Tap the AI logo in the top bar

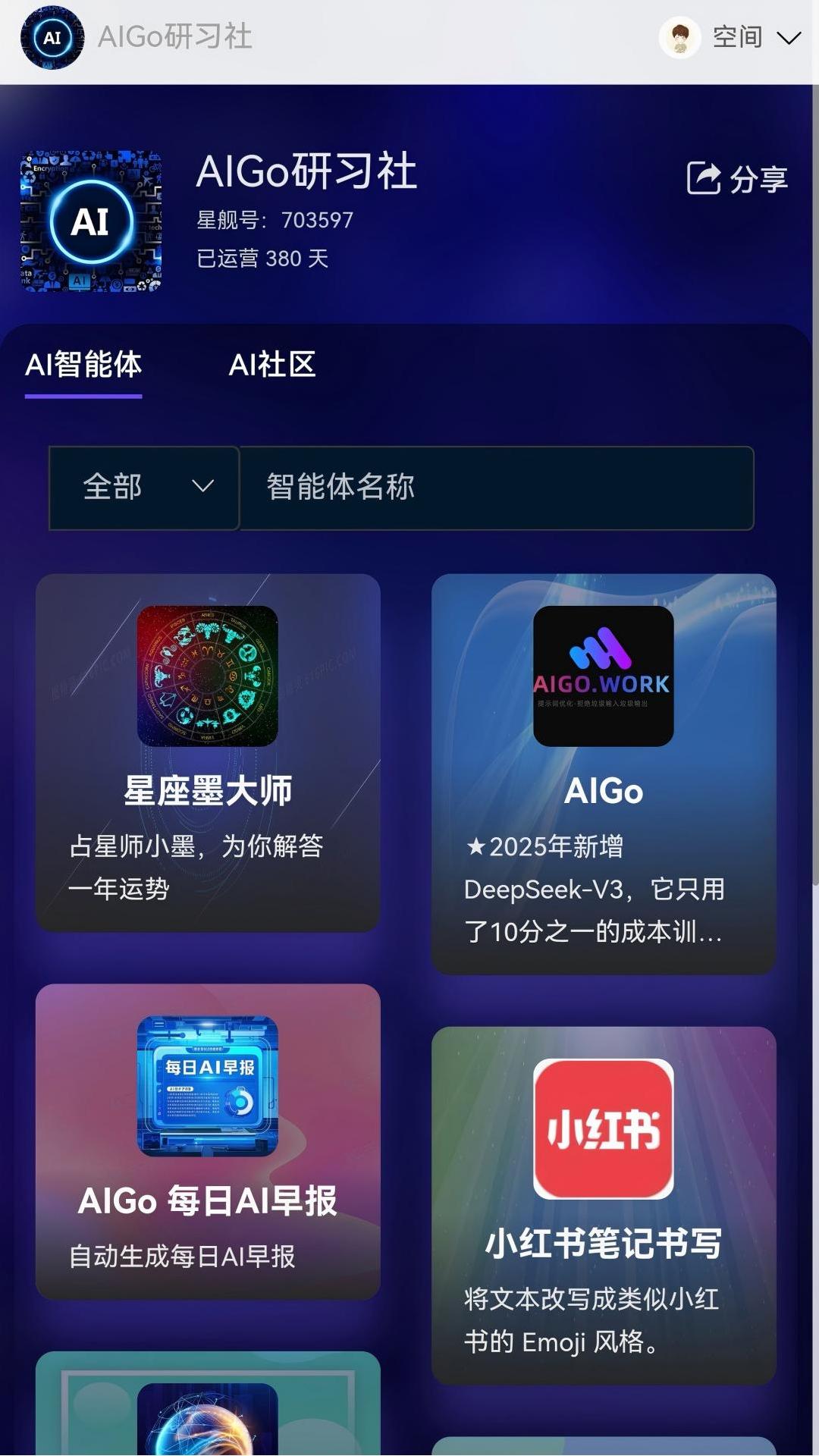(x=51, y=38)
